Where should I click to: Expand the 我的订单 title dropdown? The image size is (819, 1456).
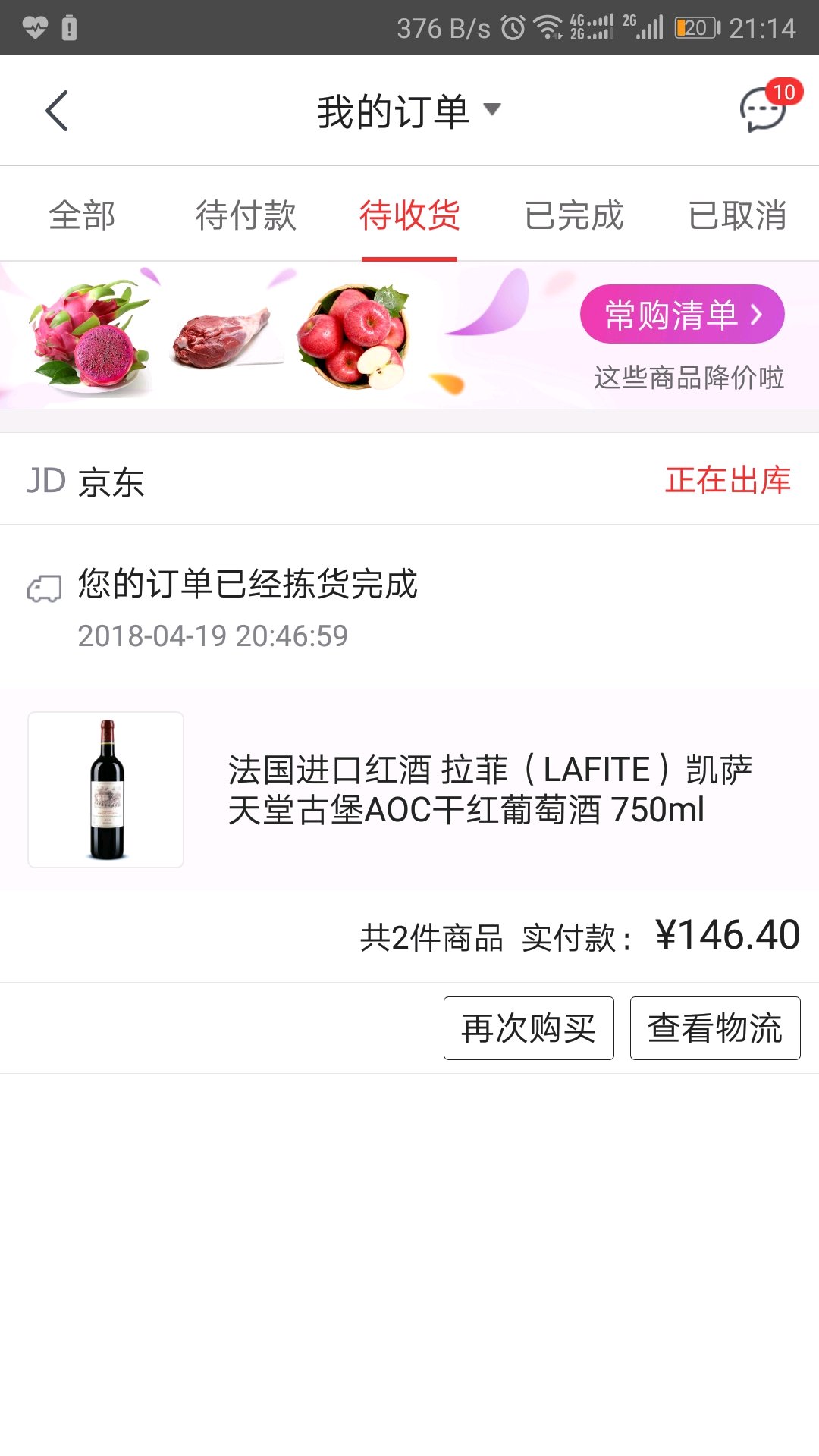(409, 111)
